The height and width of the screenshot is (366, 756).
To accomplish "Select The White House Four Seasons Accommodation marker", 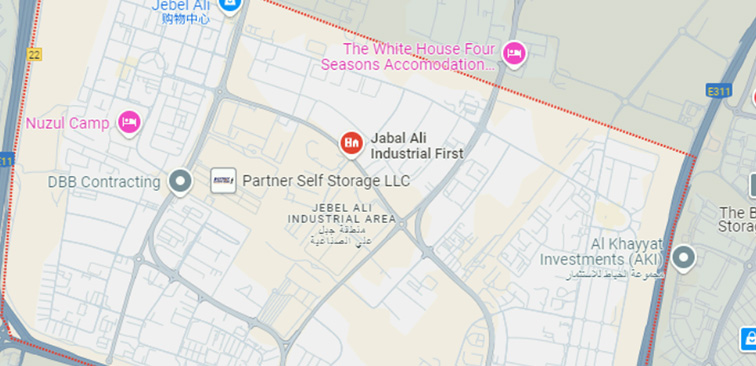I will 513,54.
